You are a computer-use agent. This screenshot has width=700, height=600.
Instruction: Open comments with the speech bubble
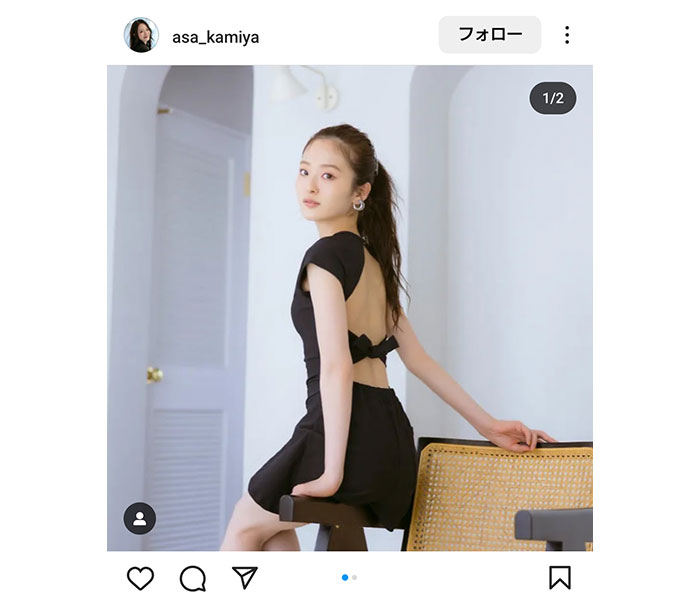[x=193, y=578]
